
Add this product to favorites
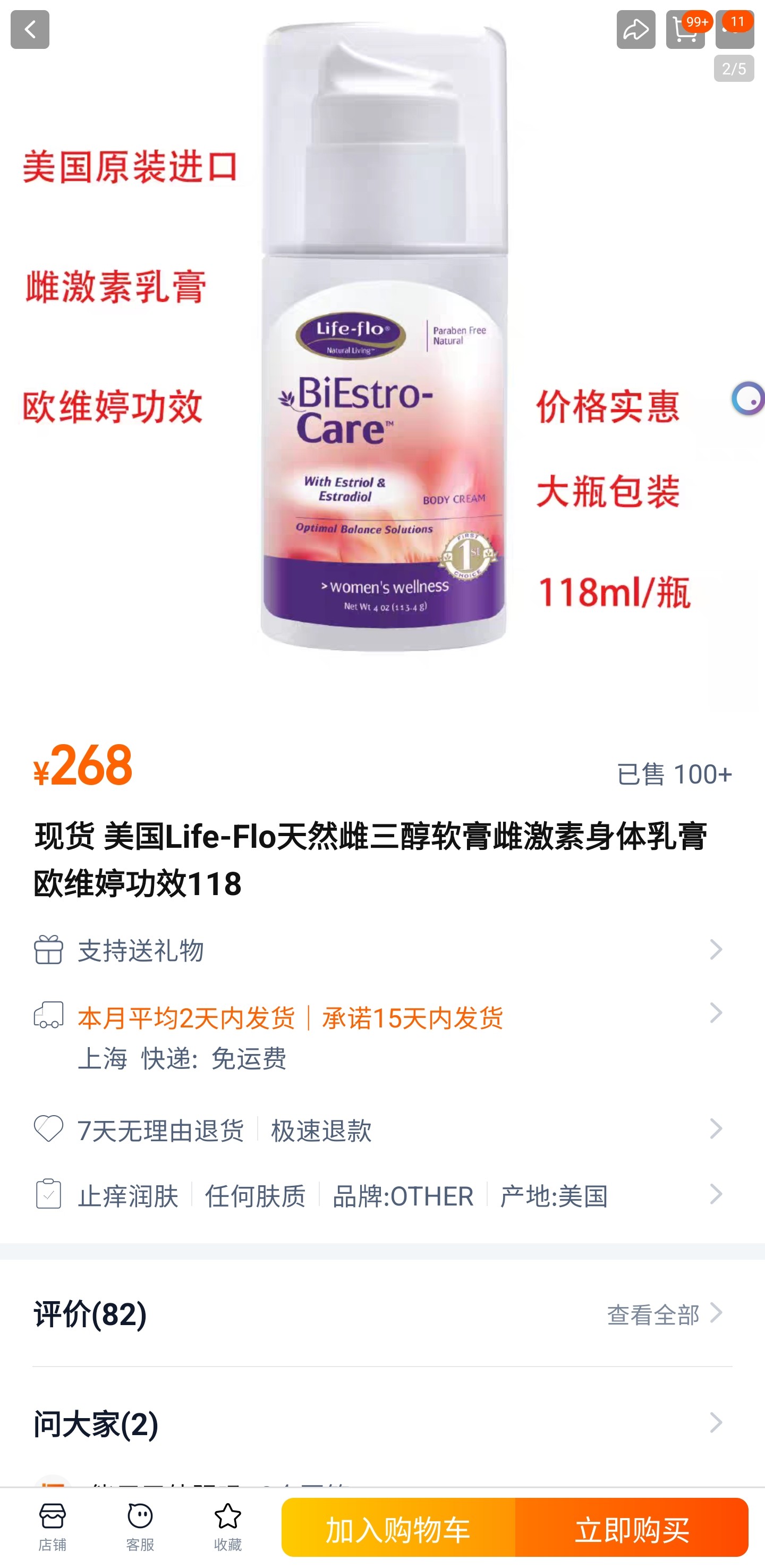pos(227,1527)
